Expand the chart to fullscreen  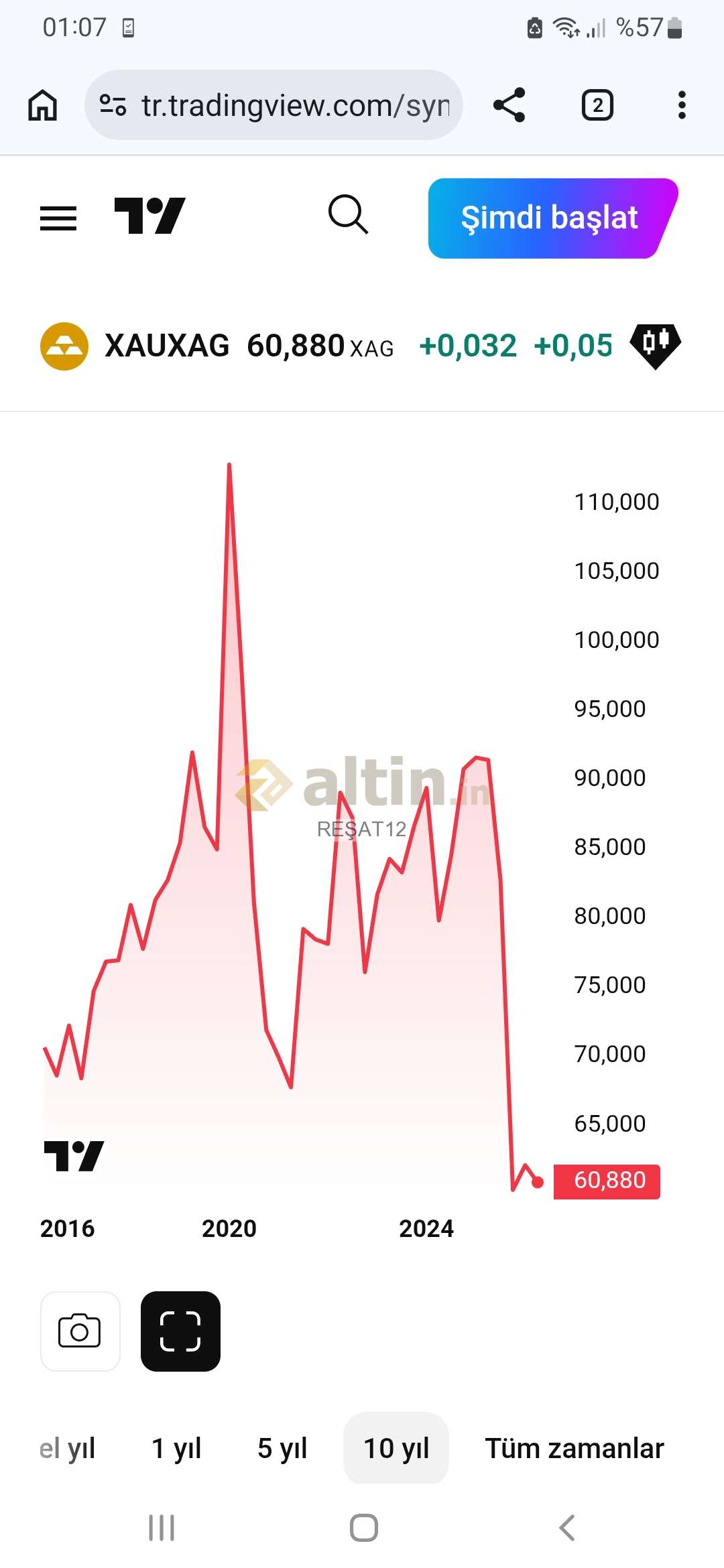tap(180, 1331)
